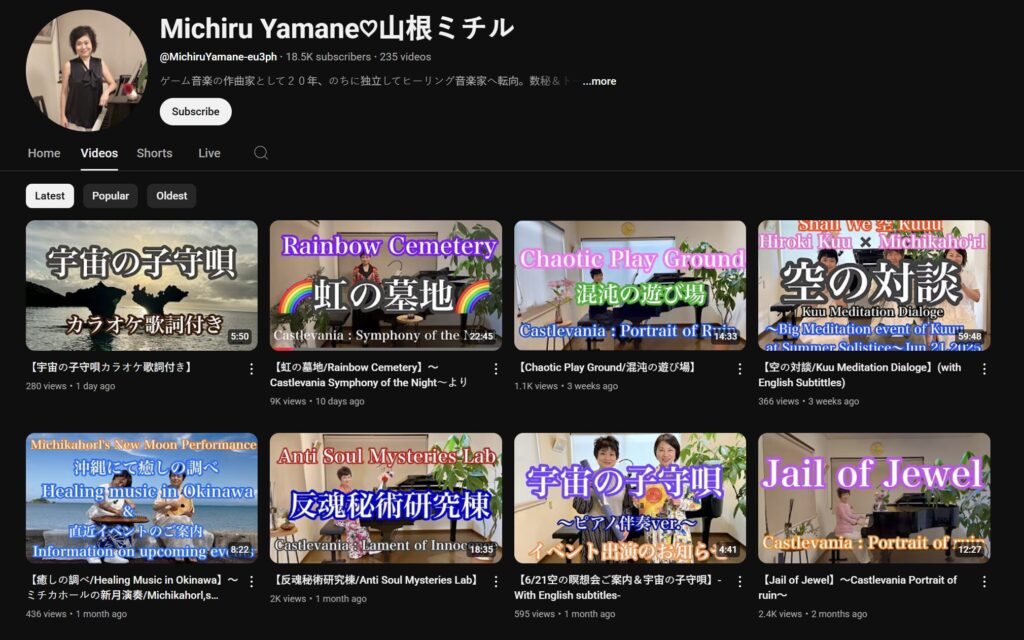The image size is (1024, 640).
Task: Open the 5:50 karaoke lullaby video
Action: (141, 285)
